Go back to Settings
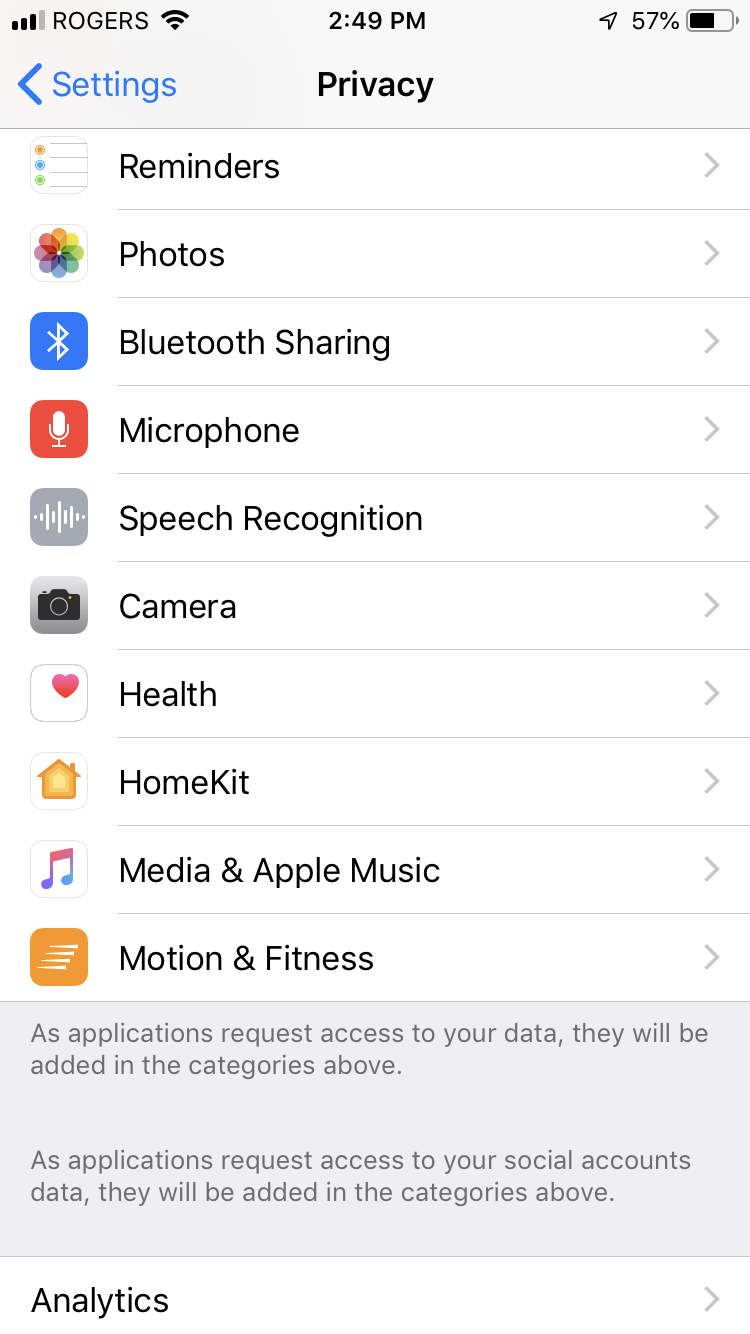 coord(97,85)
